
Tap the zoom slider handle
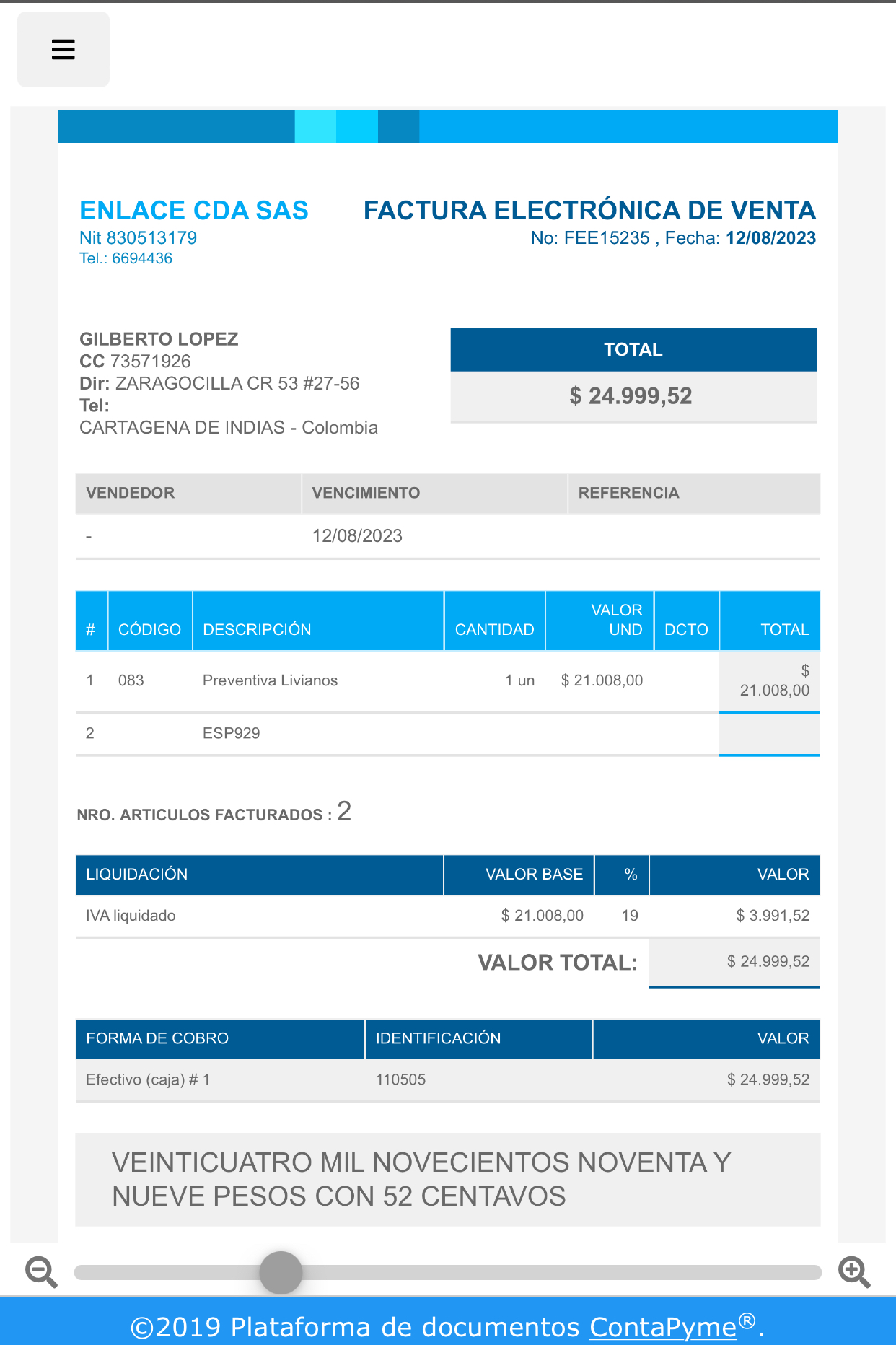click(x=281, y=1272)
